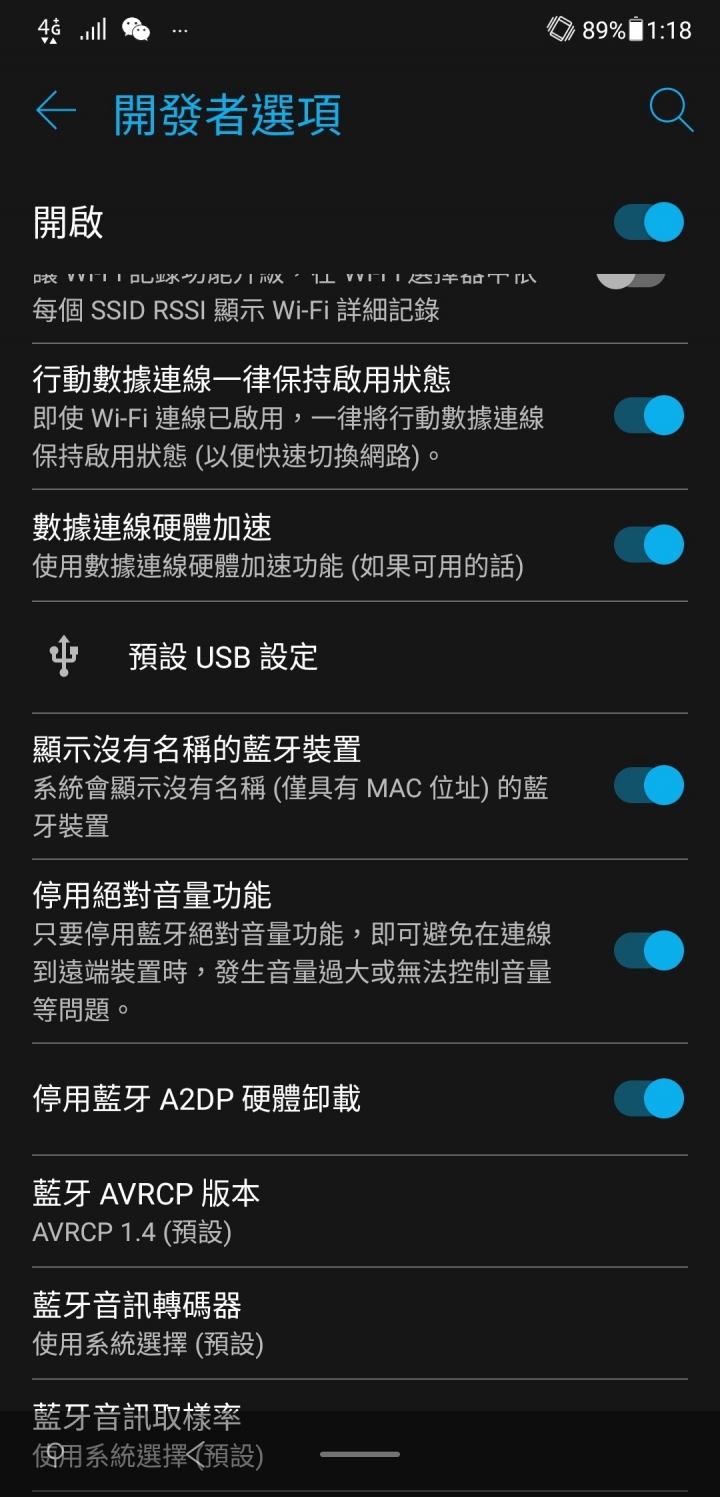Tap the system home pill

tap(360, 1454)
